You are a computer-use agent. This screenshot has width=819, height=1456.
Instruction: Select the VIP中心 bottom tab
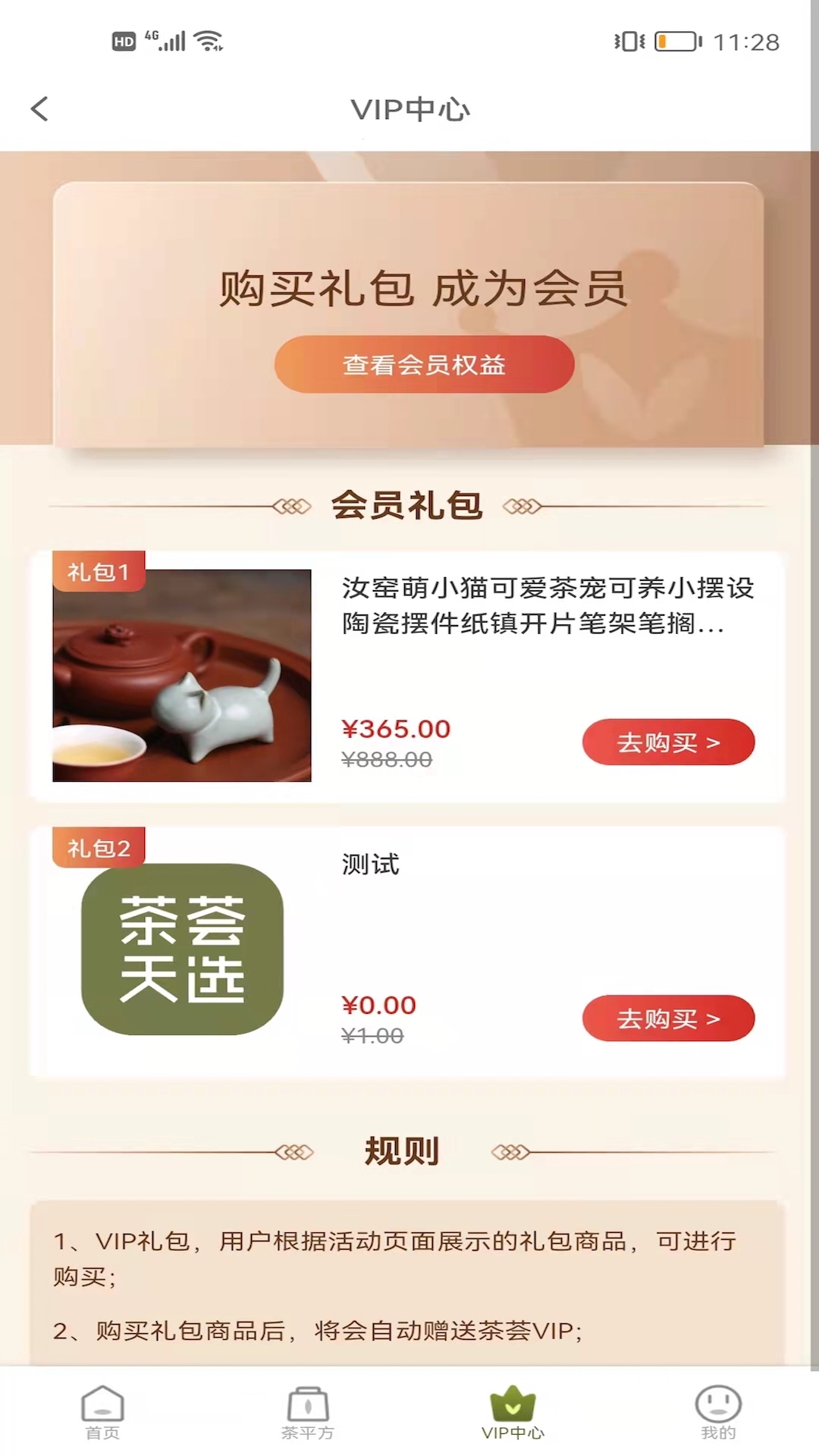pyautogui.click(x=513, y=1412)
